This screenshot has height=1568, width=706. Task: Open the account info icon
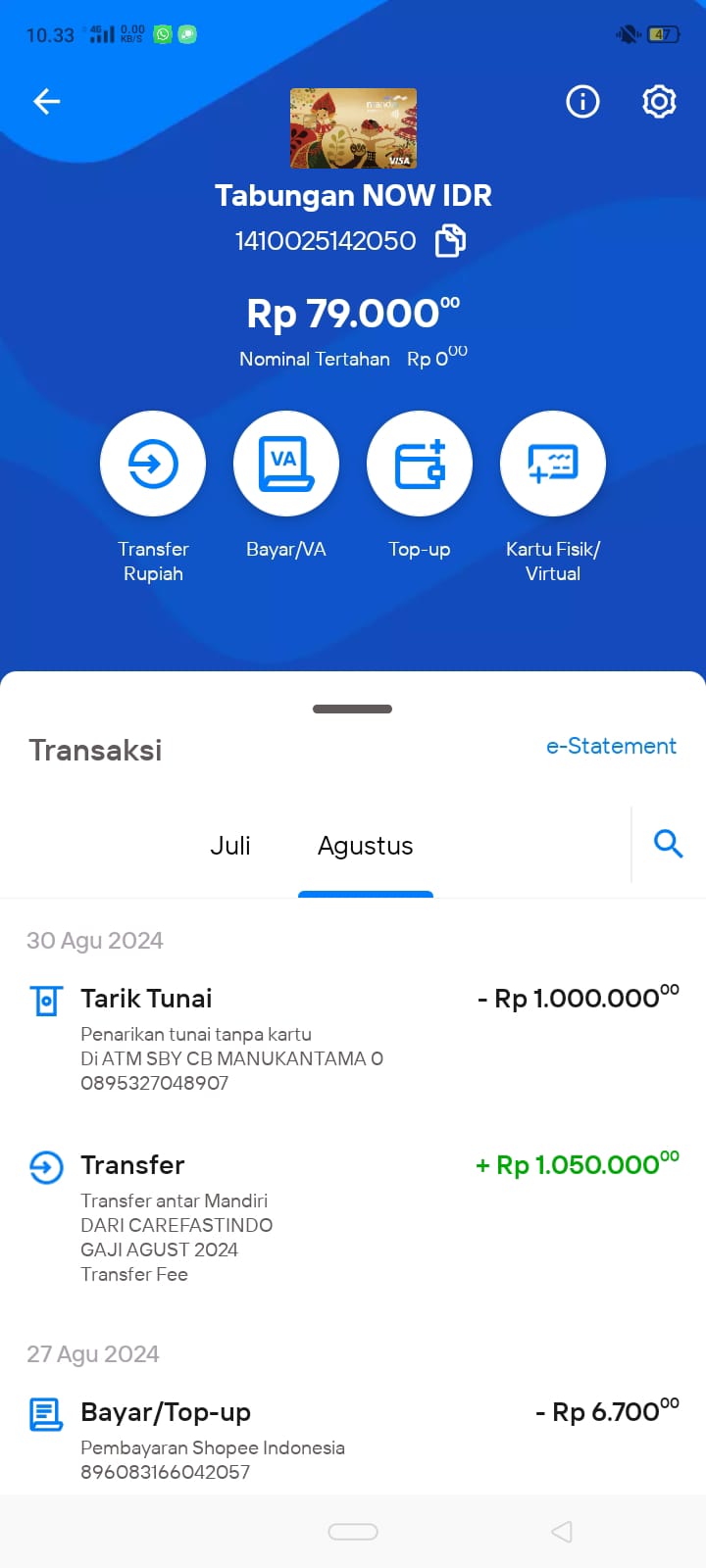pos(582,101)
